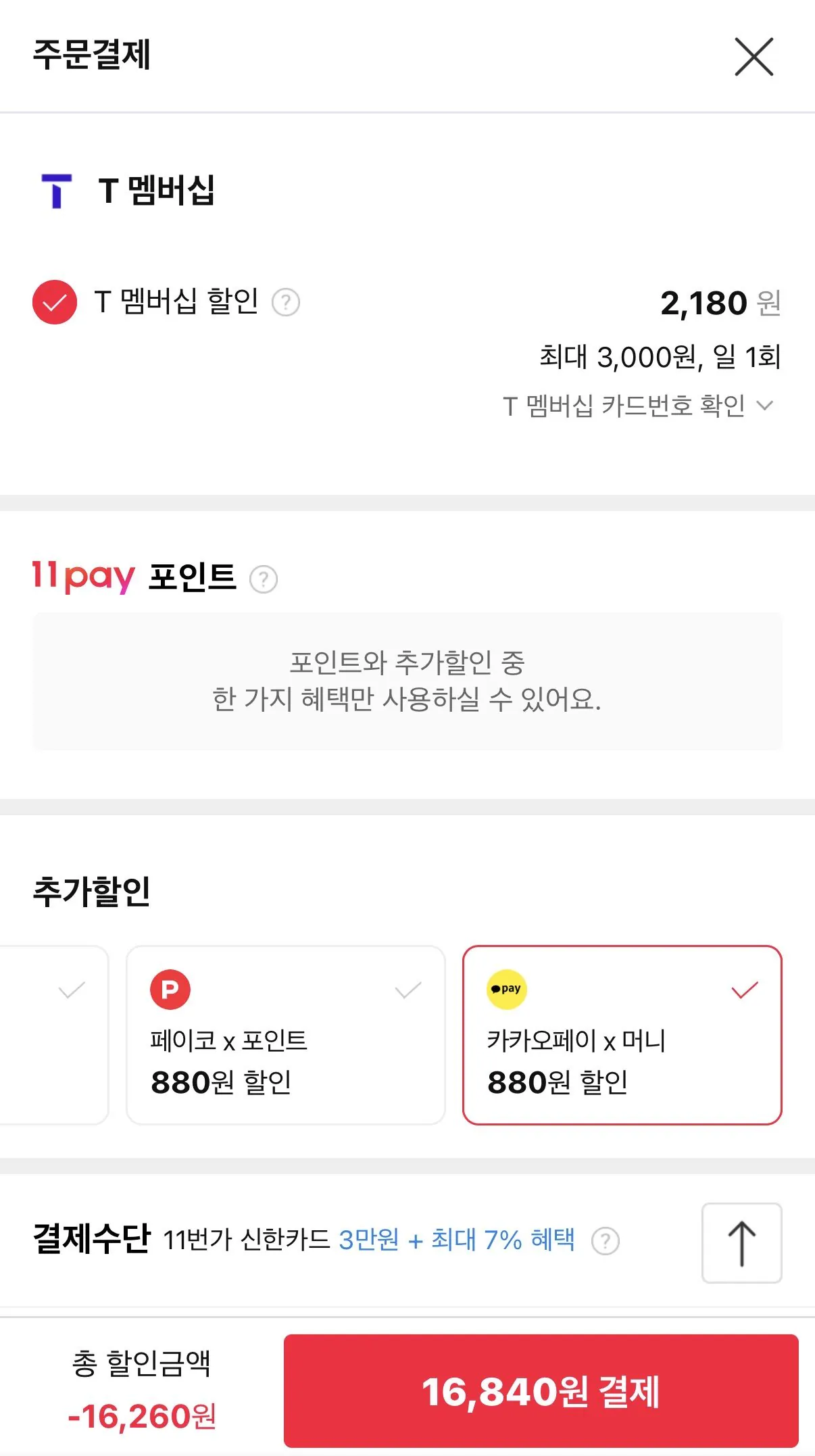Open the 11pay 포인트 help icon

pyautogui.click(x=265, y=579)
